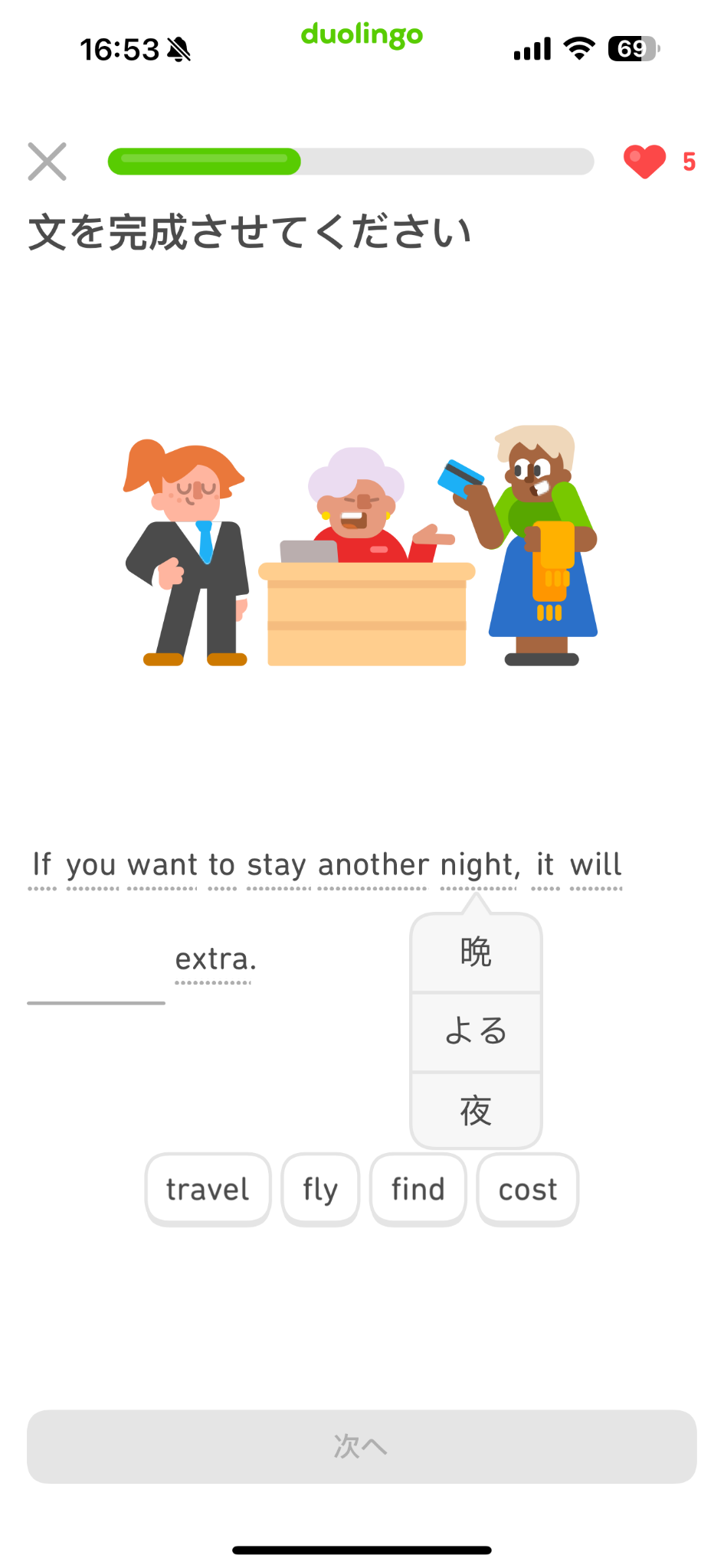Reveal the translation hint for 'extra.'
The width and height of the screenshot is (724, 1568).
pos(215,959)
